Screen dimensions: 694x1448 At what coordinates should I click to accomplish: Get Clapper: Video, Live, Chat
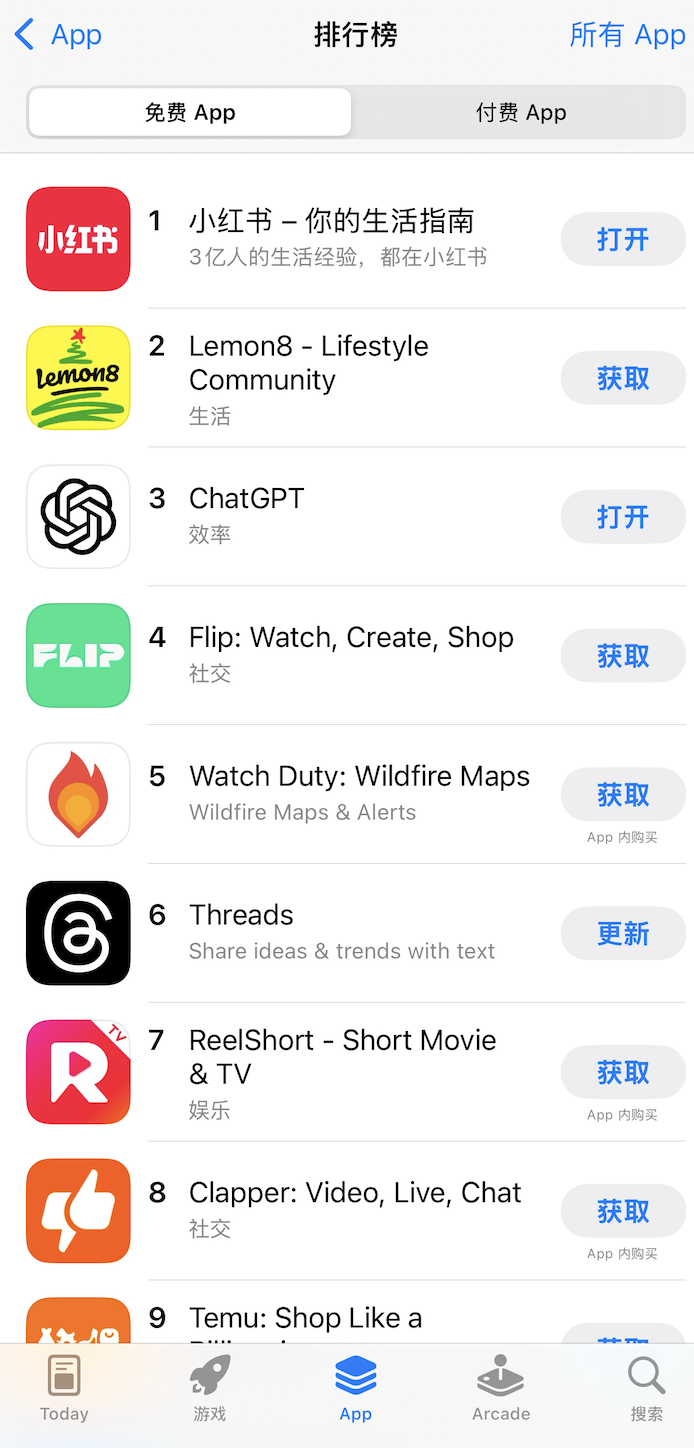(622, 1212)
